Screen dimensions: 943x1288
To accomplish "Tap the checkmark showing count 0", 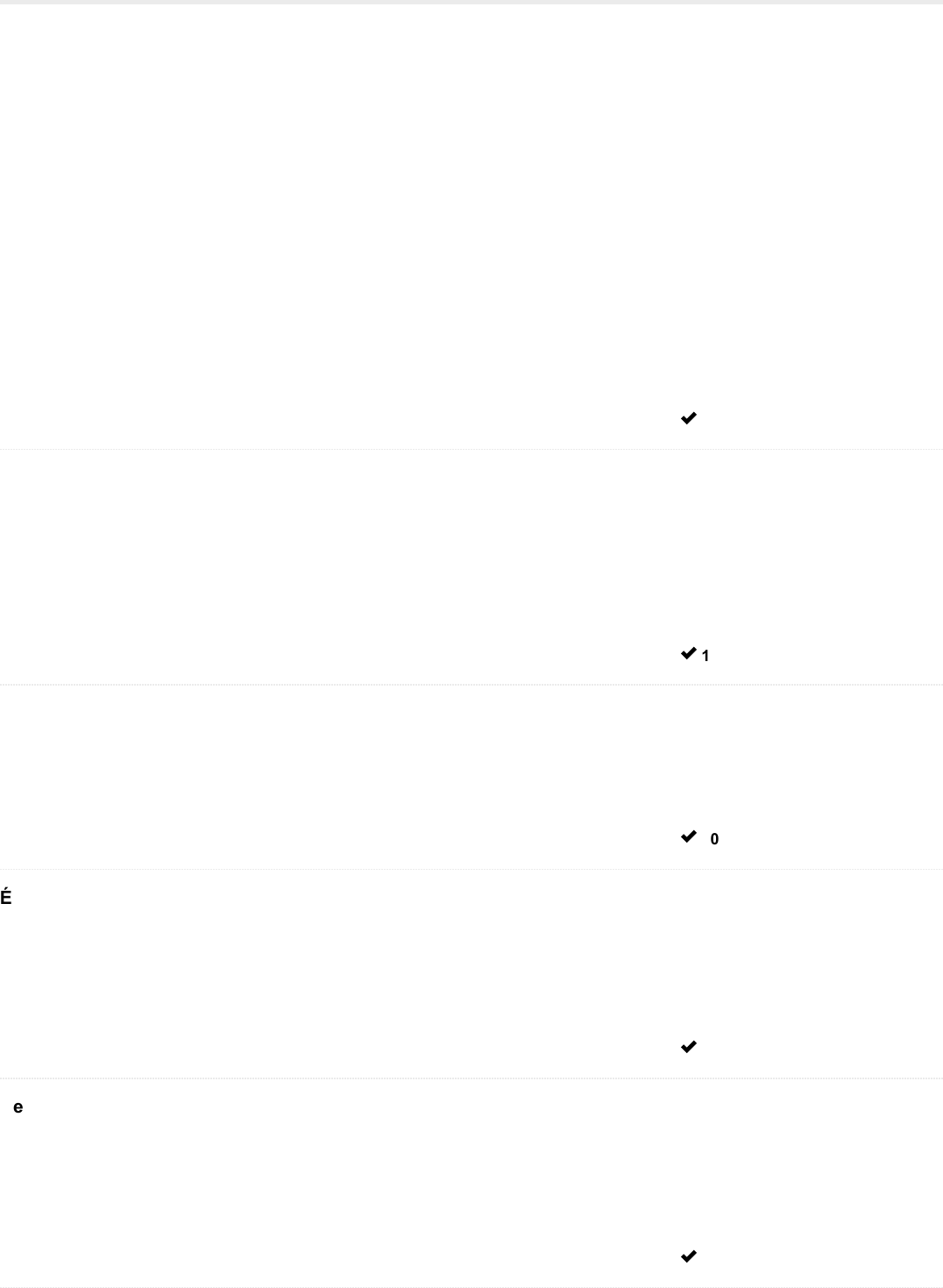I will (x=689, y=837).
